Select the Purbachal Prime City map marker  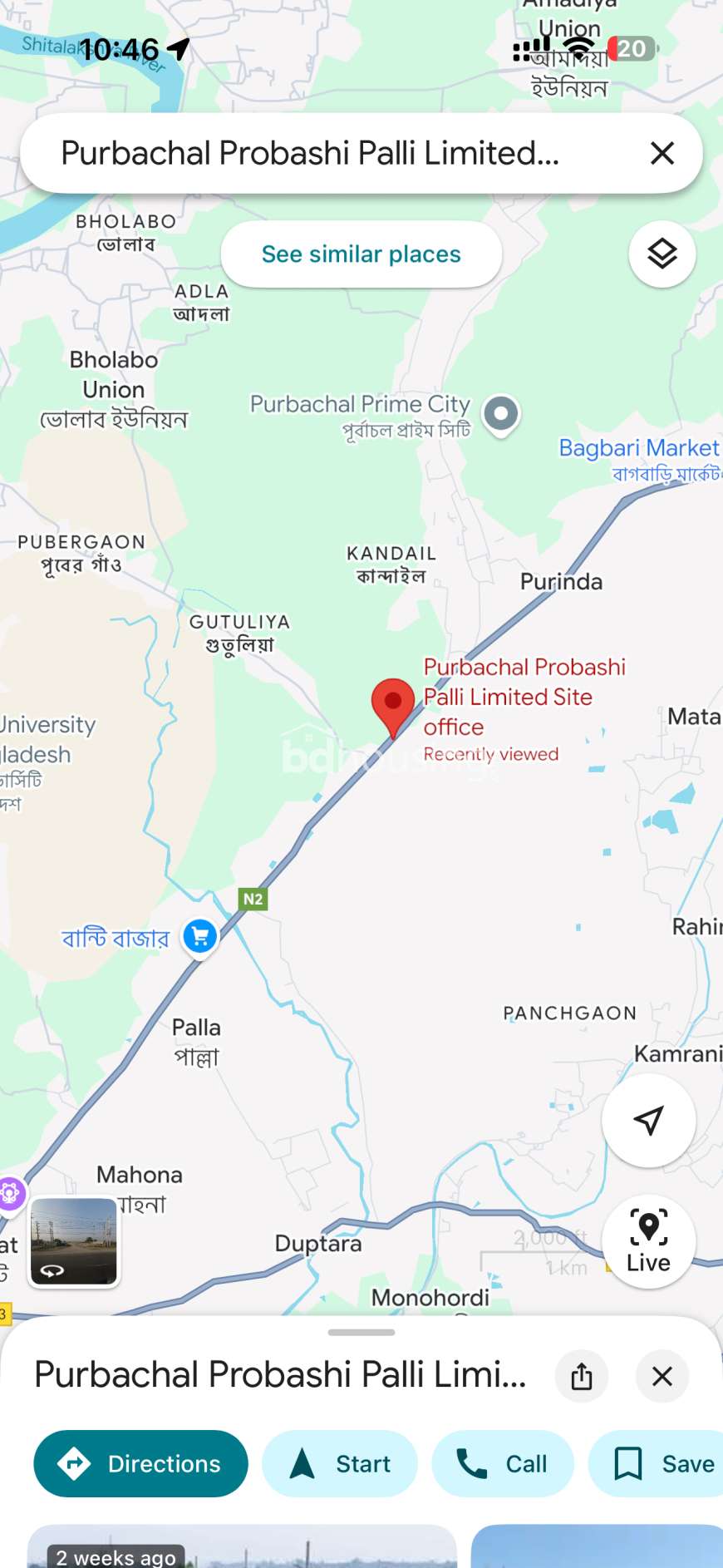(x=501, y=413)
